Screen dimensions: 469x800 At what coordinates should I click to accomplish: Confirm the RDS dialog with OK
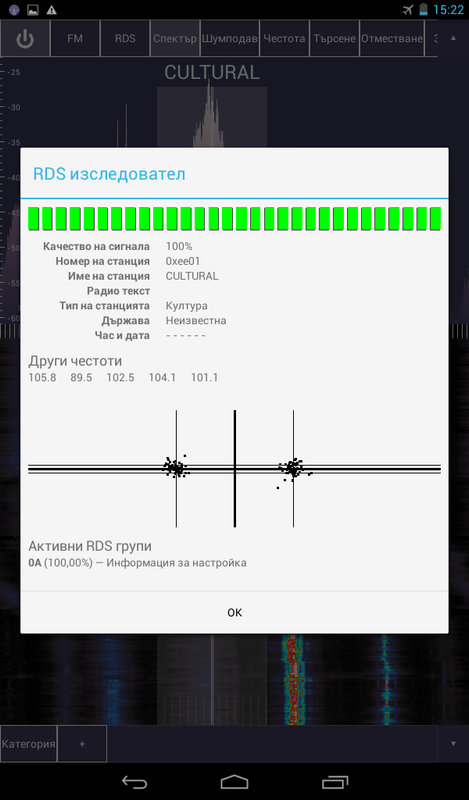coord(234,612)
